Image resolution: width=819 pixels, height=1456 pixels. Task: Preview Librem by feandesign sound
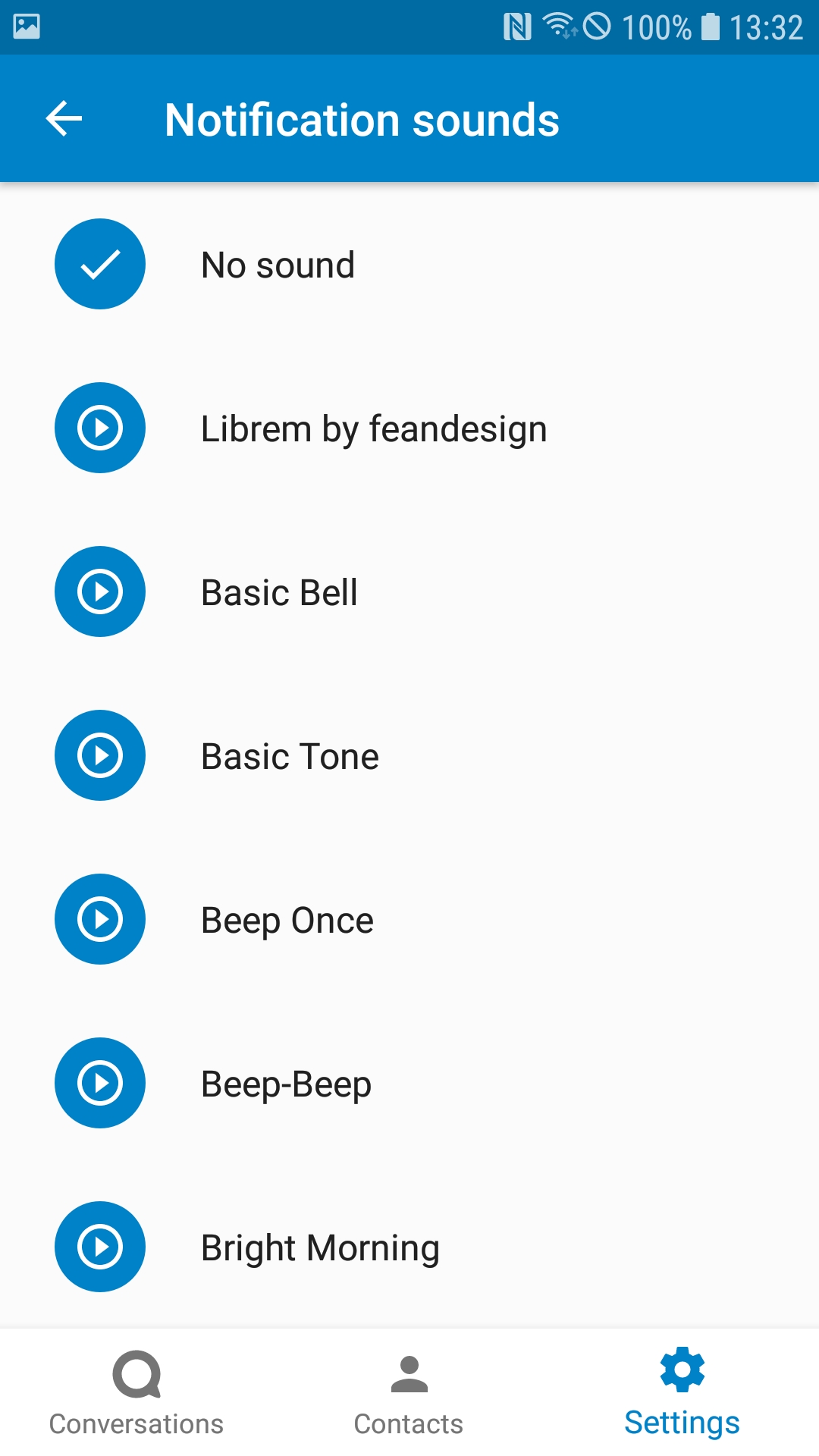(100, 428)
